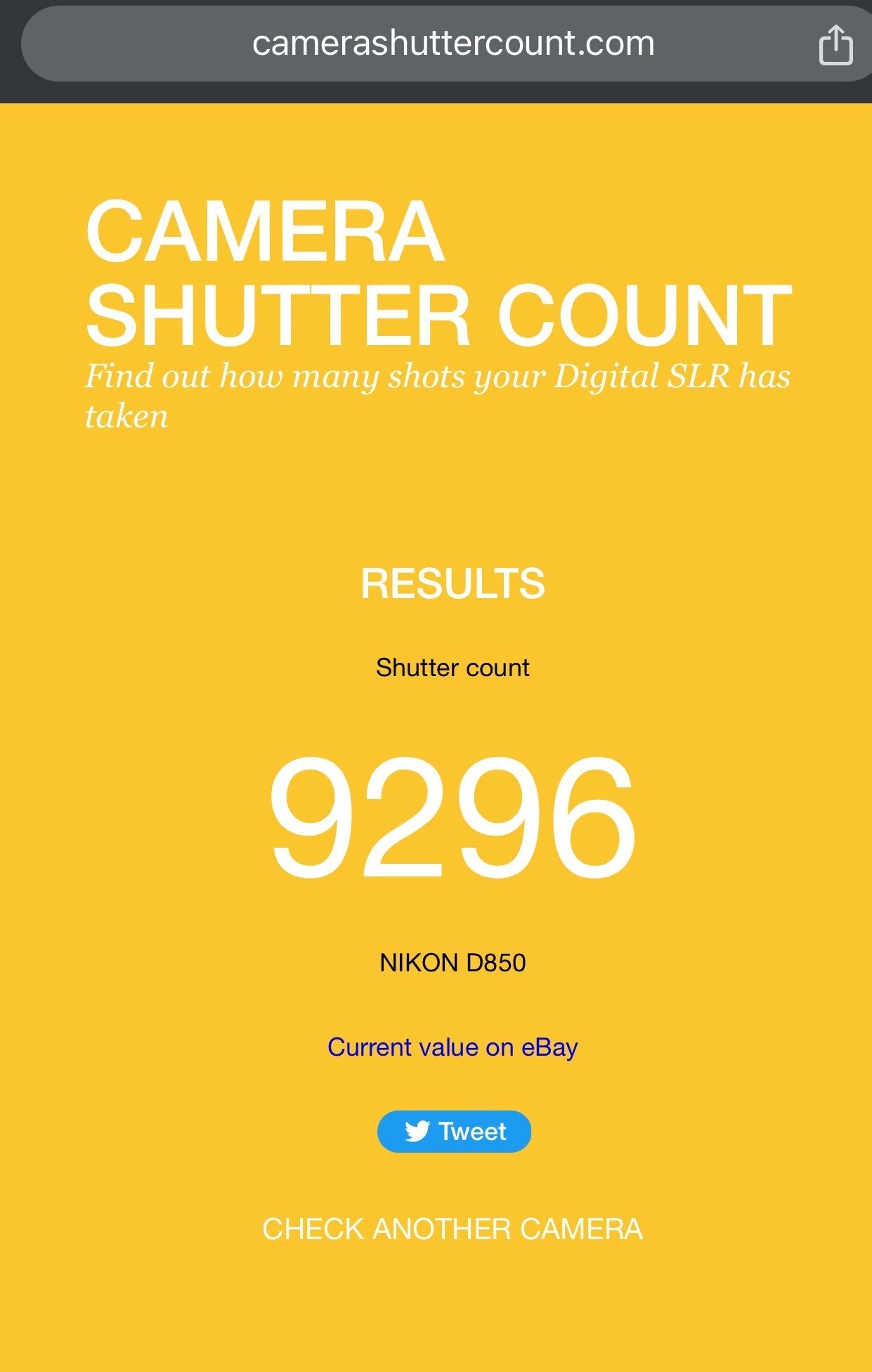
Task: Select the RESULTS heading
Action: [x=453, y=582]
